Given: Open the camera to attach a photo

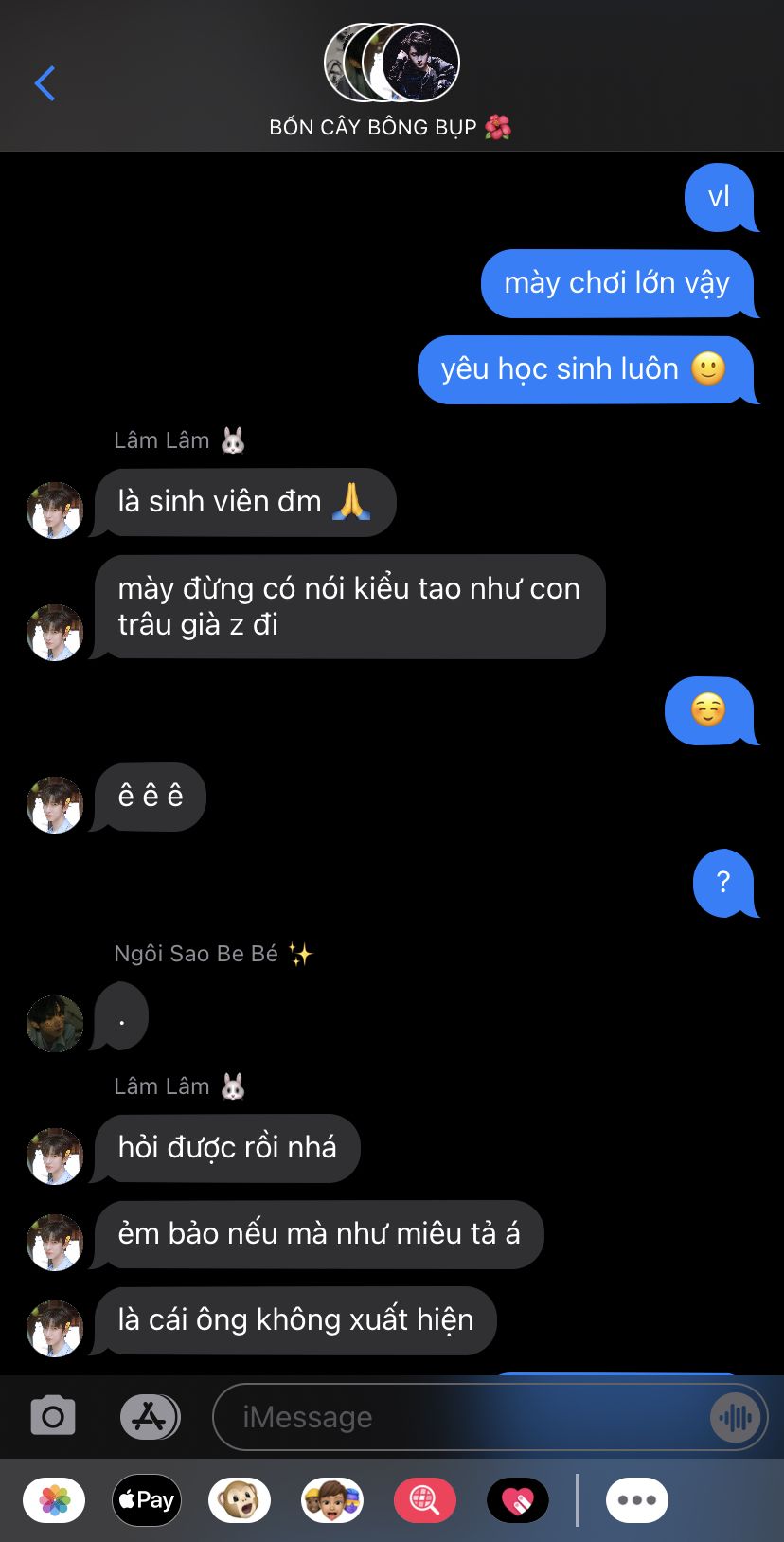Looking at the screenshot, I should (x=53, y=1417).
